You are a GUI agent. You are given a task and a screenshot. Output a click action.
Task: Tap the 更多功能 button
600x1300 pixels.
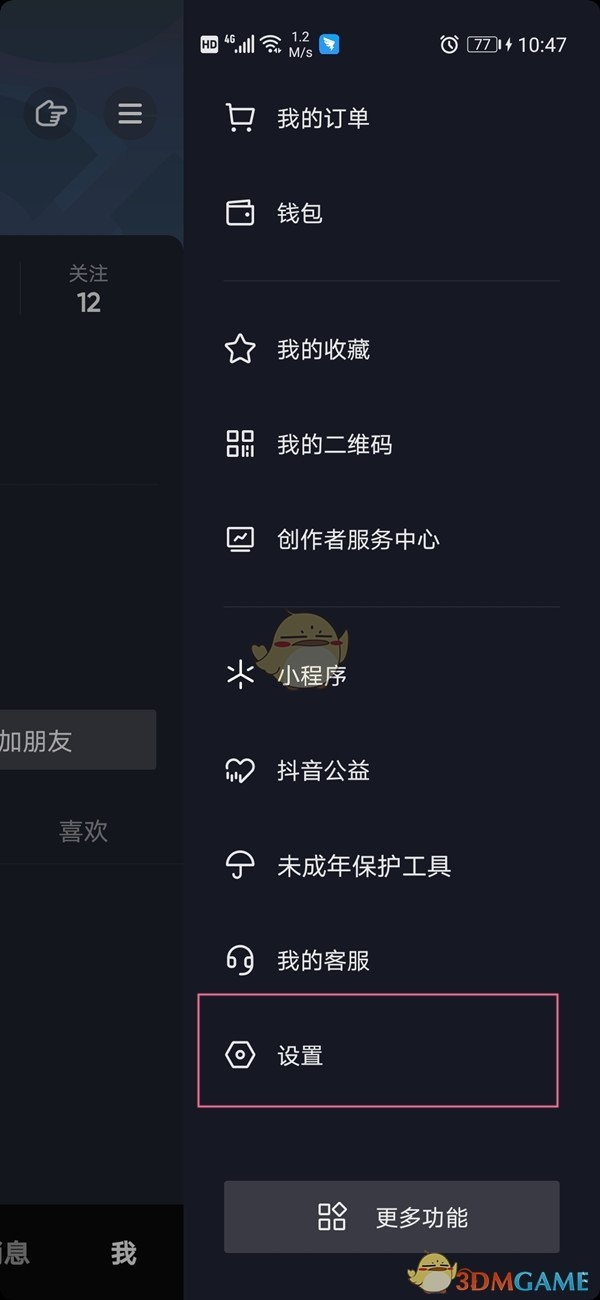pyautogui.click(x=391, y=1217)
